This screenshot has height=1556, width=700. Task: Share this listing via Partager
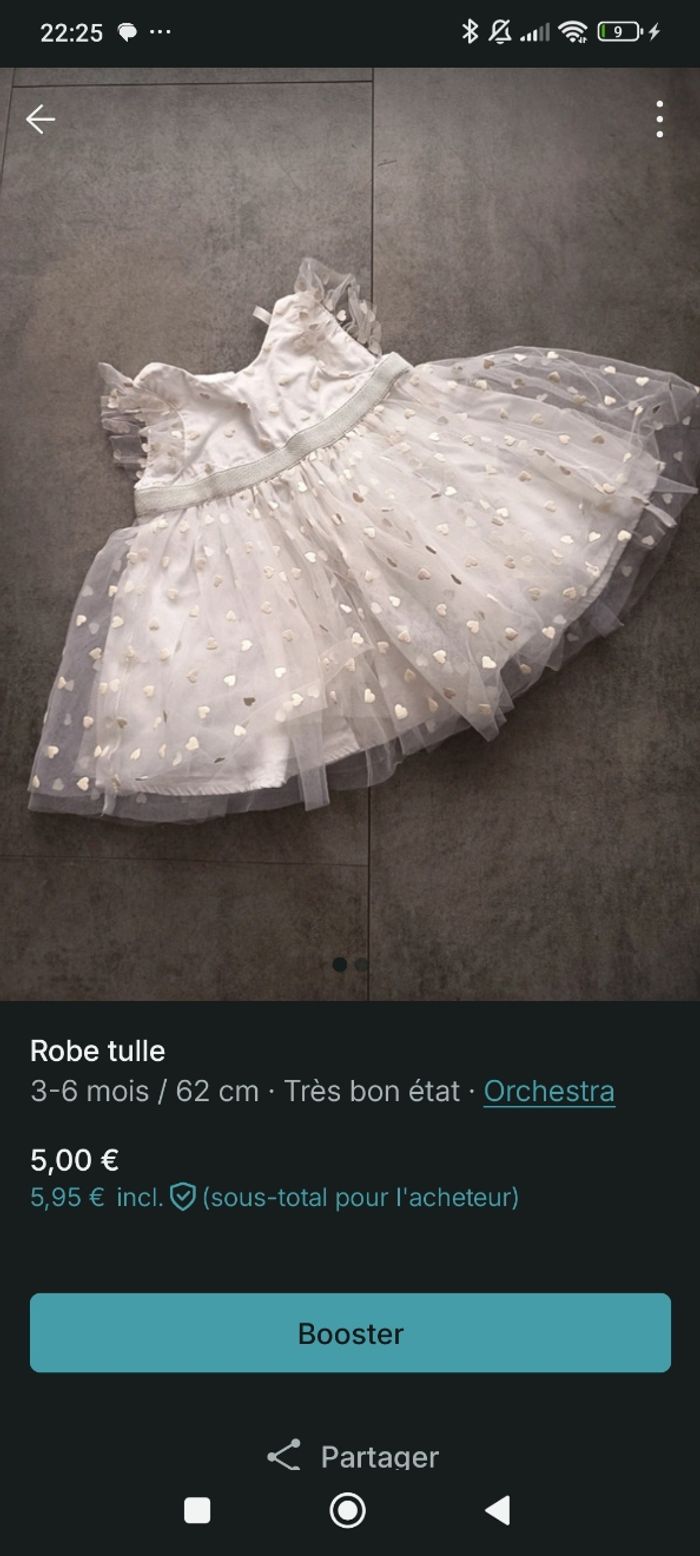tap(353, 1456)
